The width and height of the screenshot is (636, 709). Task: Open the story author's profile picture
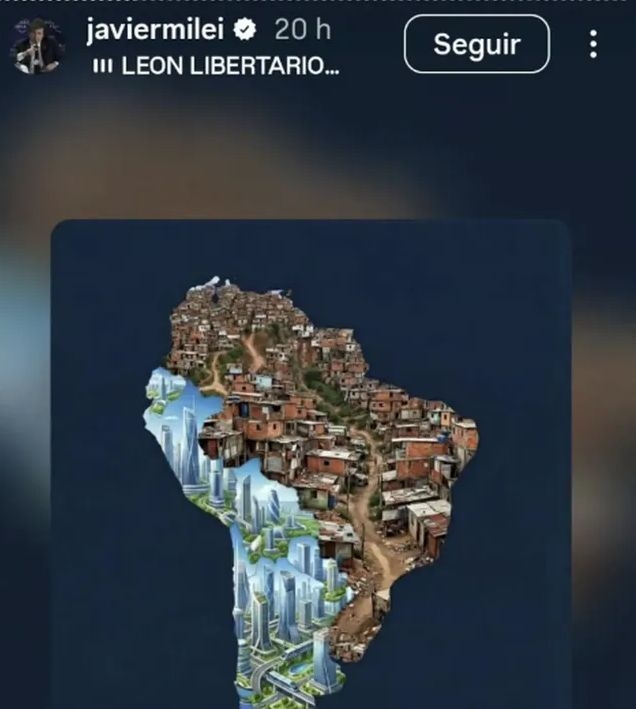point(40,46)
